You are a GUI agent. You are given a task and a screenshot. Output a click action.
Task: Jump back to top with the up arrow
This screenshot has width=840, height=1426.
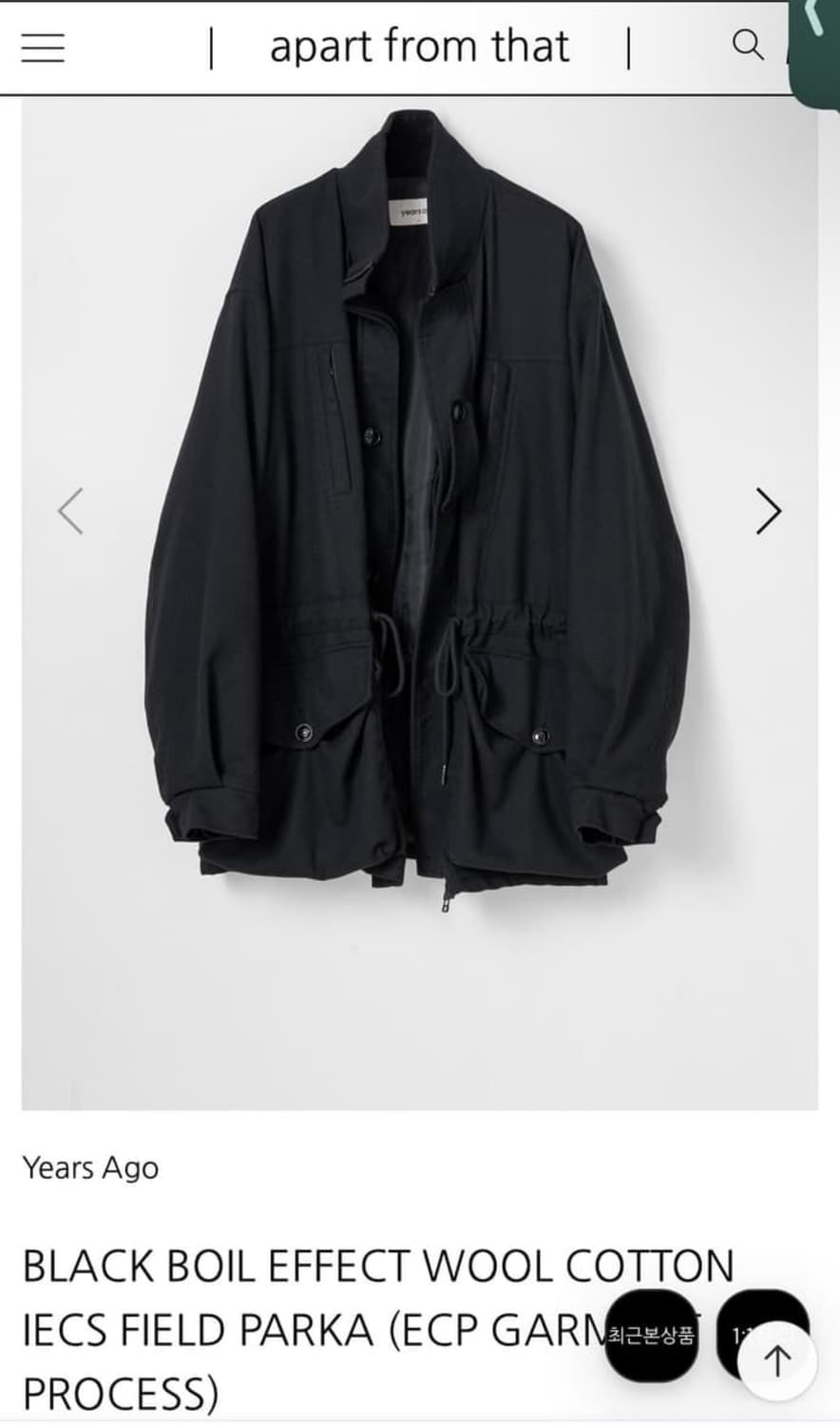[x=777, y=1361]
